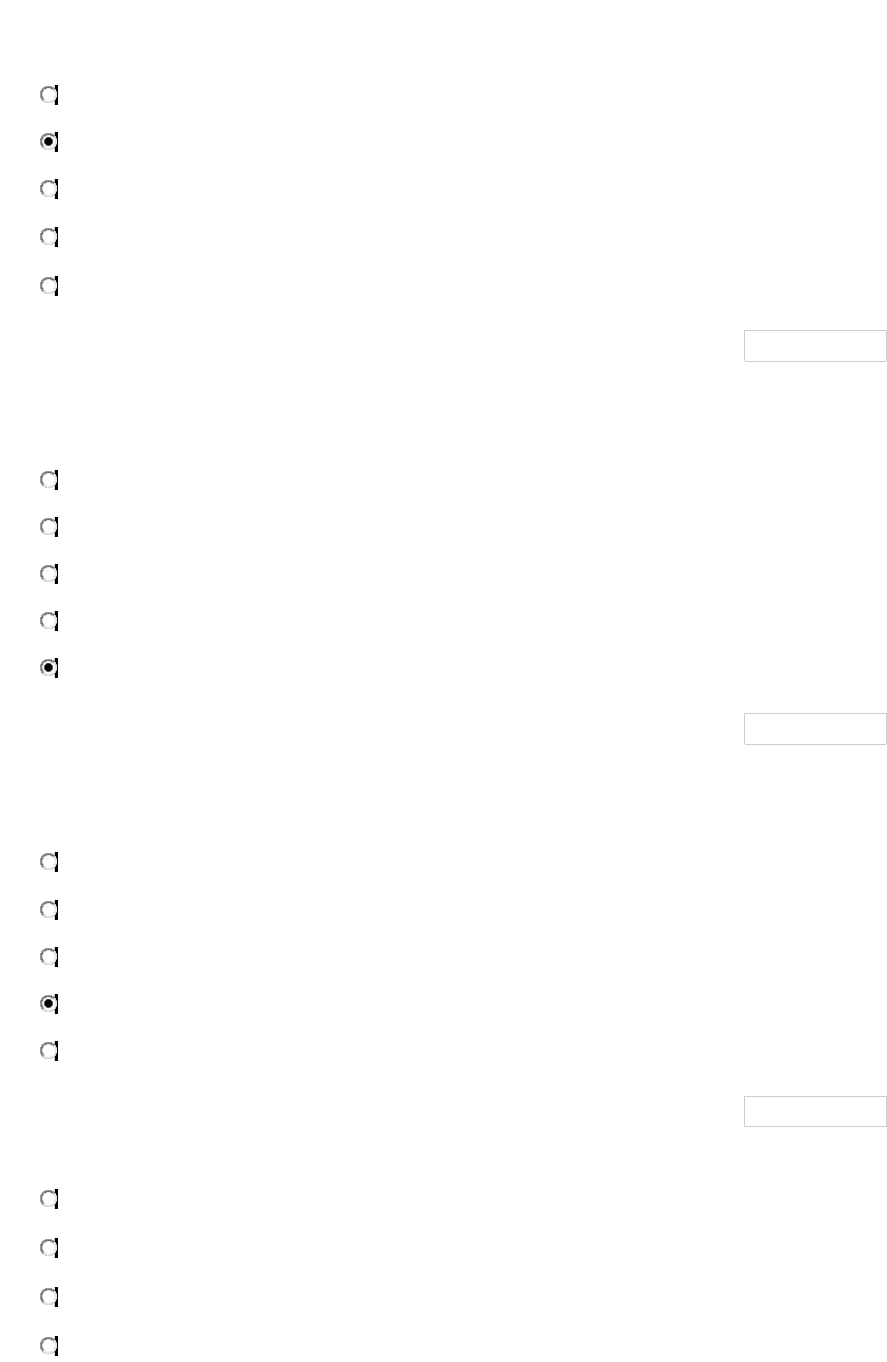Viewport: 887px width, 1362px height.
Task: Pick the fourth radio option of the second question
Action: [48, 621]
